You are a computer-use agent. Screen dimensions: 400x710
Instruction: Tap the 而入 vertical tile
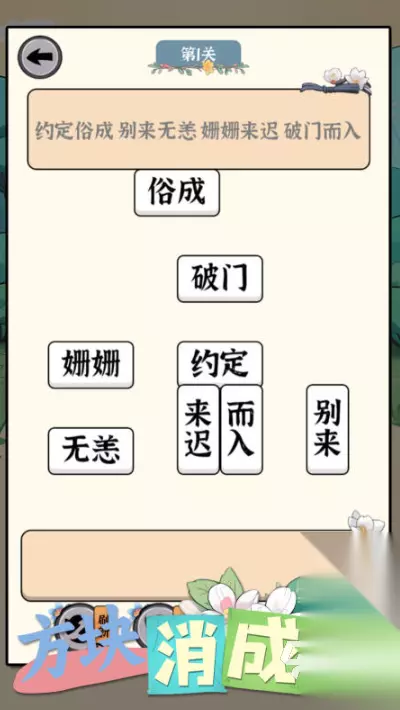point(241,430)
